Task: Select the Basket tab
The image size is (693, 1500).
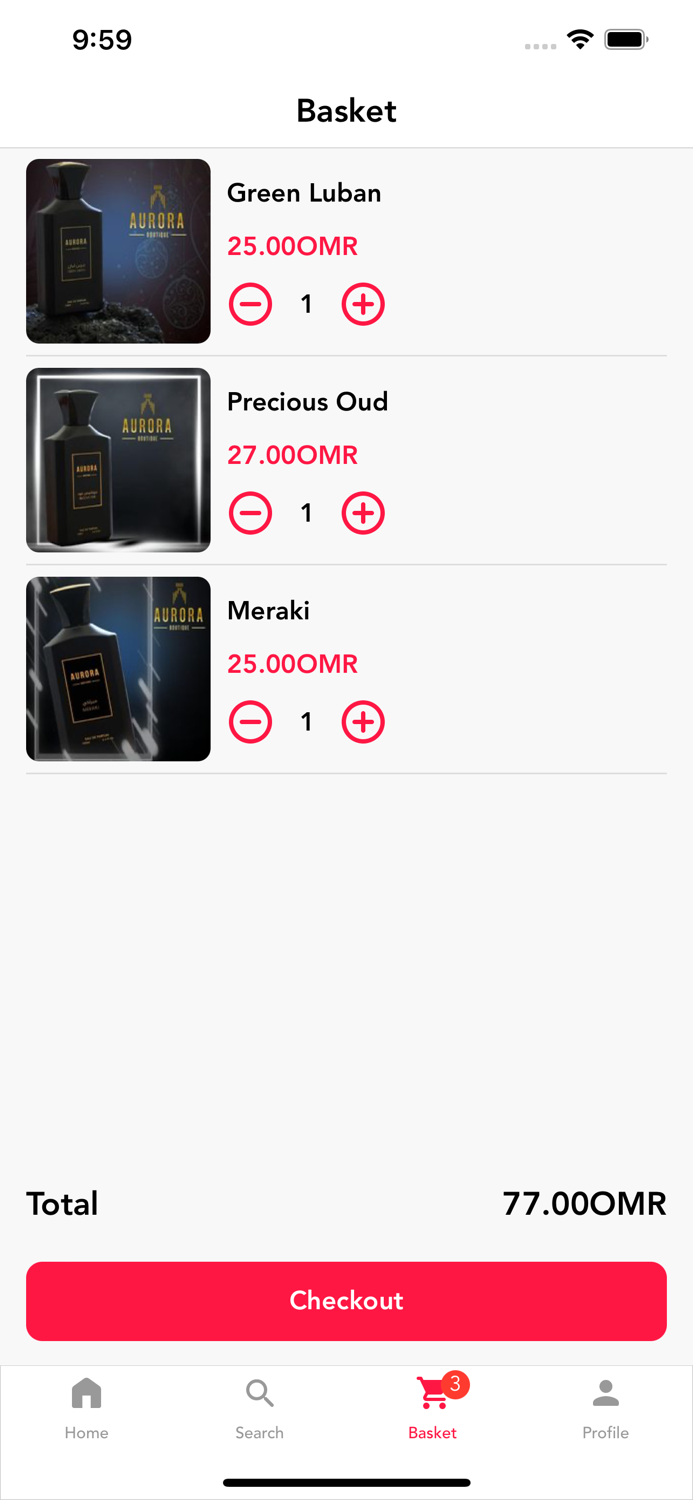Action: [x=433, y=1407]
